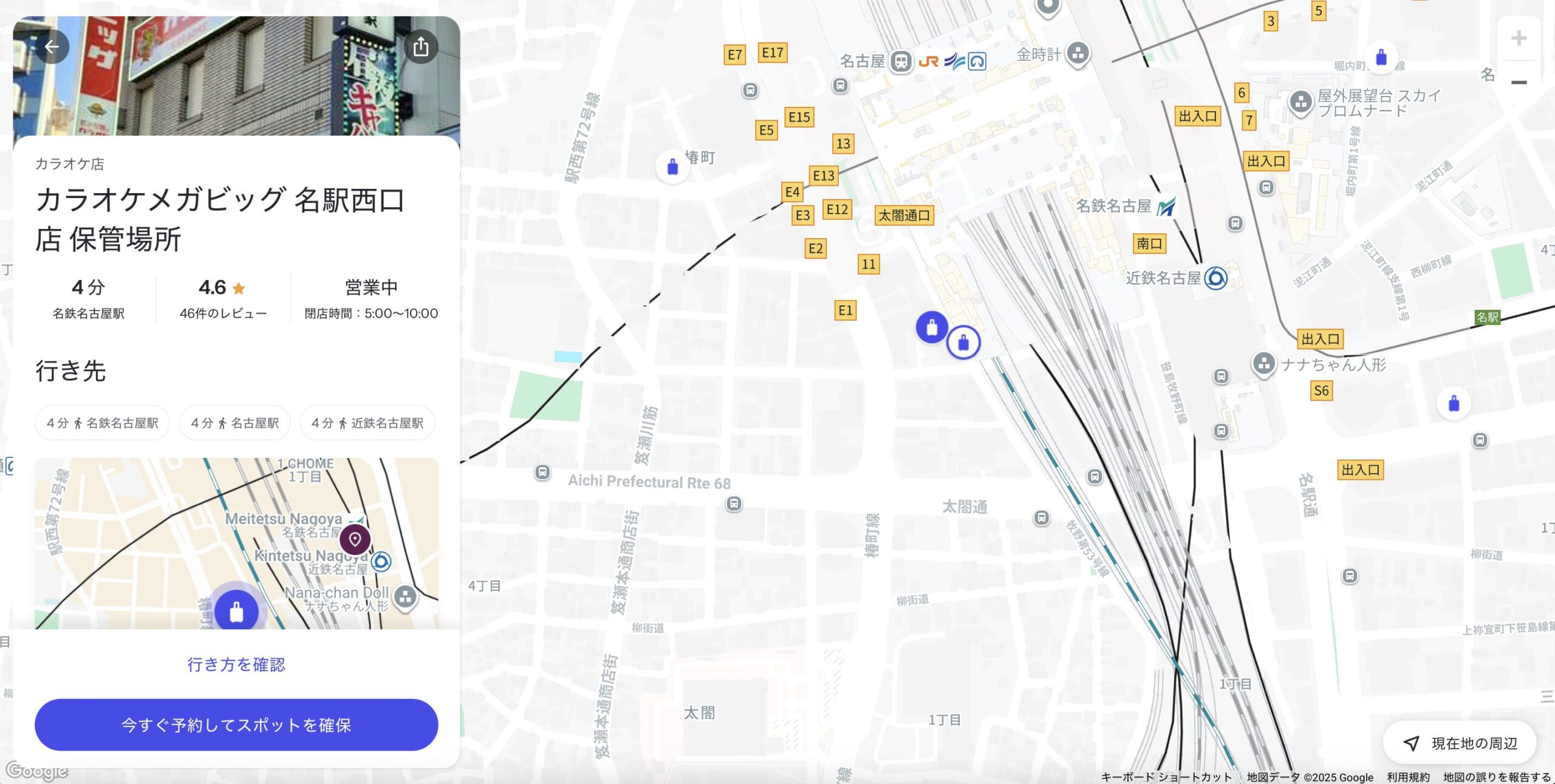Open the luggage marker near 堀内町
1555x784 pixels.
1381,58
